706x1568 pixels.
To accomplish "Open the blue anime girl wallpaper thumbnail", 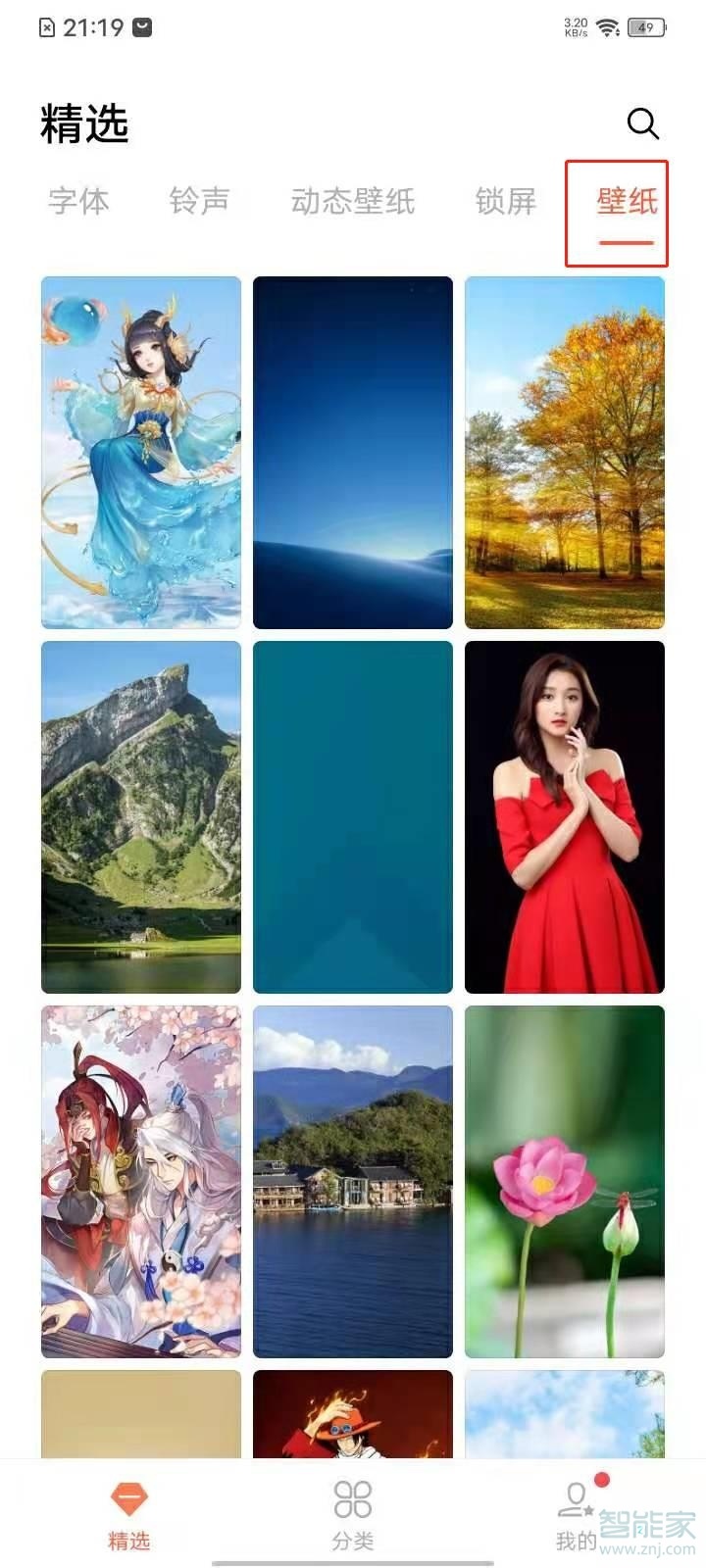I will point(140,451).
